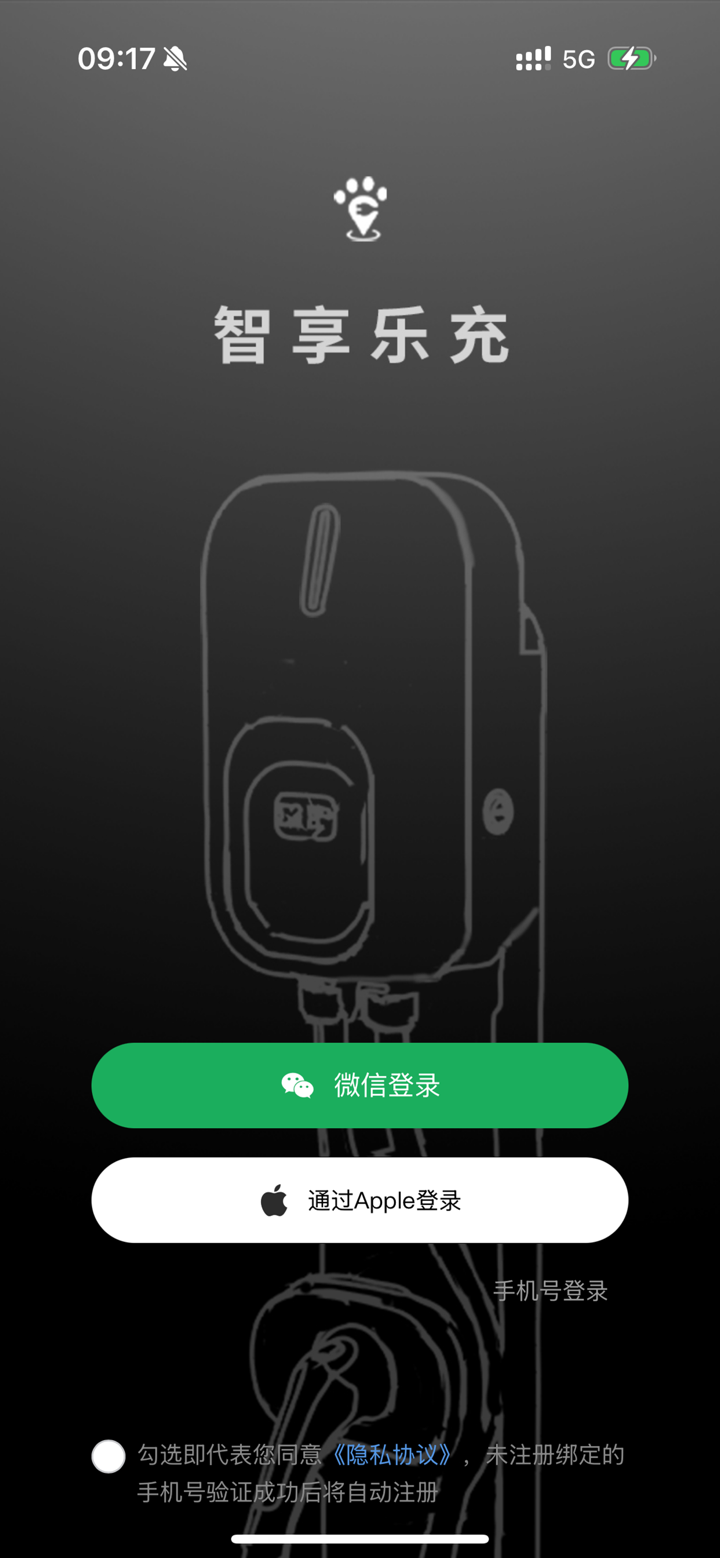
Task: Tap the cellular signal bars icon
Action: pyautogui.click(x=533, y=58)
